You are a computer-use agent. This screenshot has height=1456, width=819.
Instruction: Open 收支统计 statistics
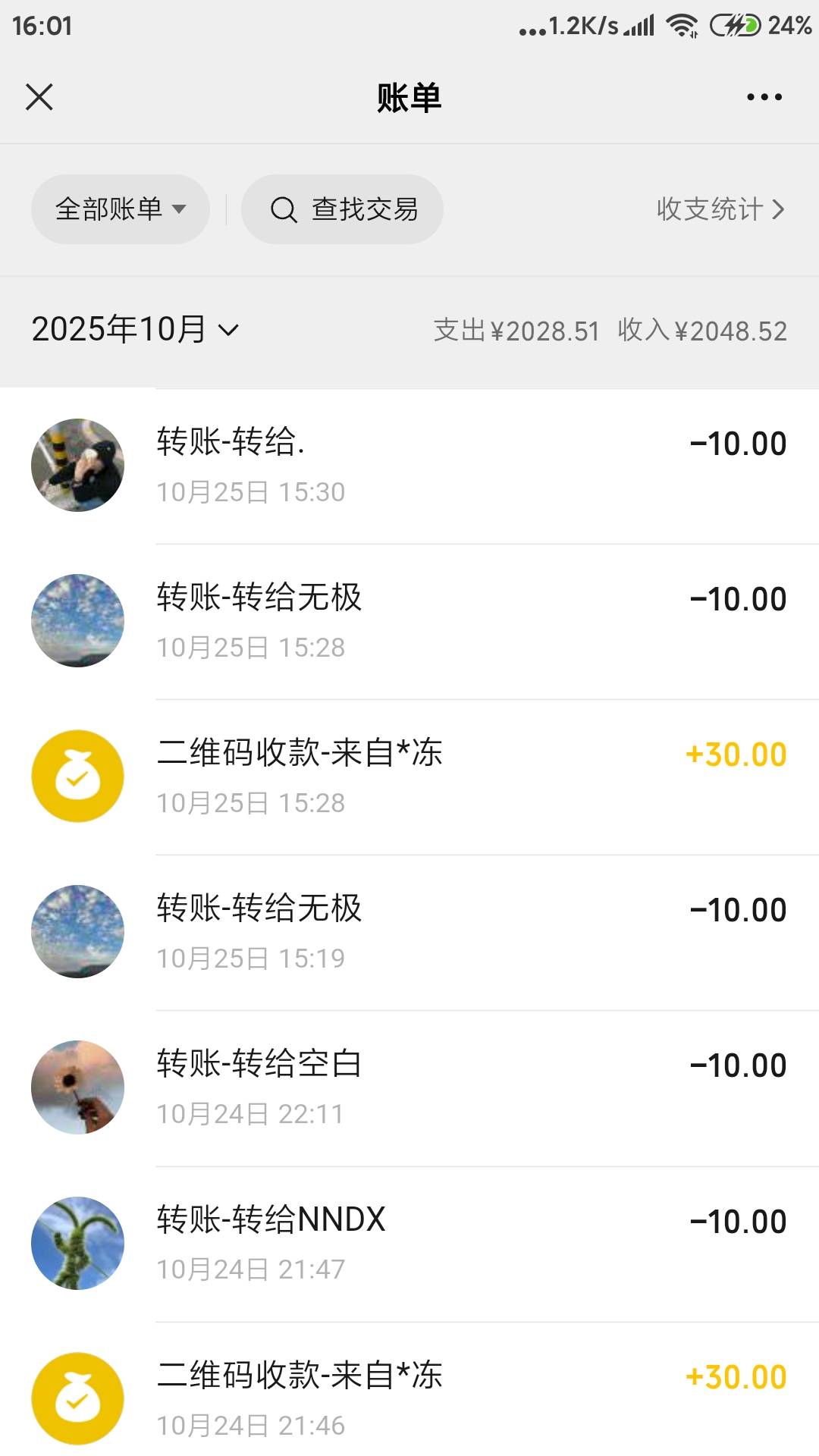tap(720, 209)
